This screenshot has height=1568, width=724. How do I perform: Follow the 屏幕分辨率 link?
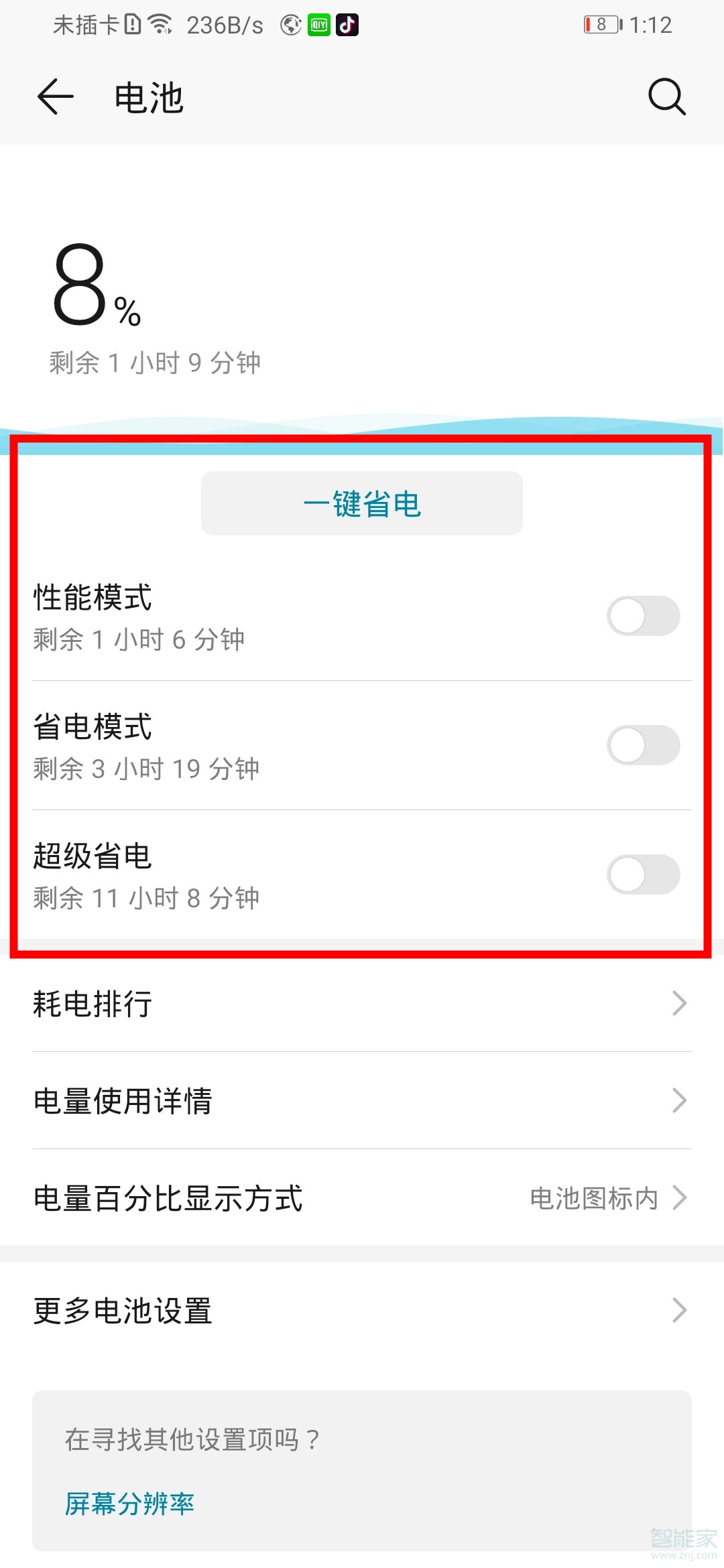point(129,1504)
